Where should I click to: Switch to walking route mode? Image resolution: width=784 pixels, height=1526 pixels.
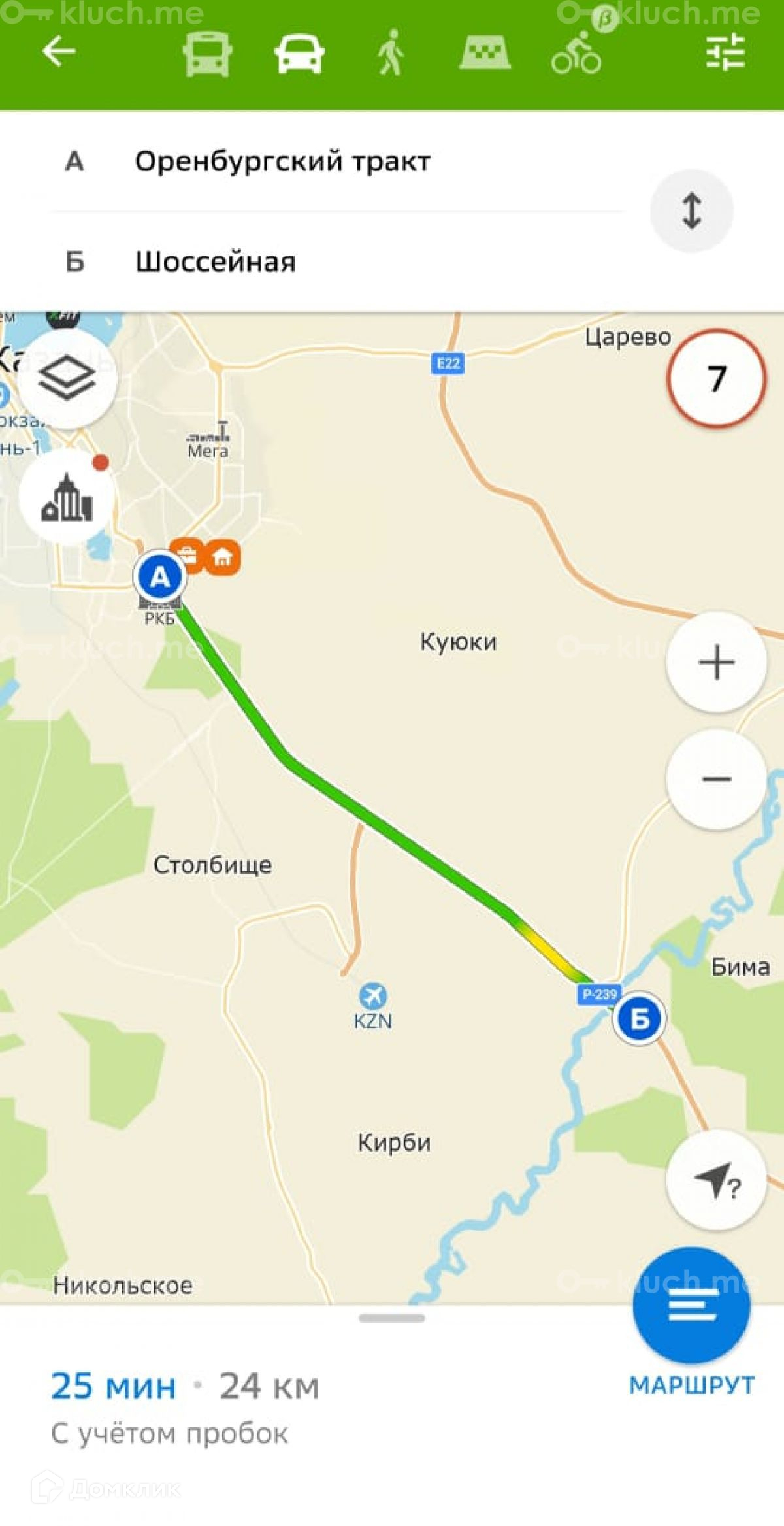(391, 54)
